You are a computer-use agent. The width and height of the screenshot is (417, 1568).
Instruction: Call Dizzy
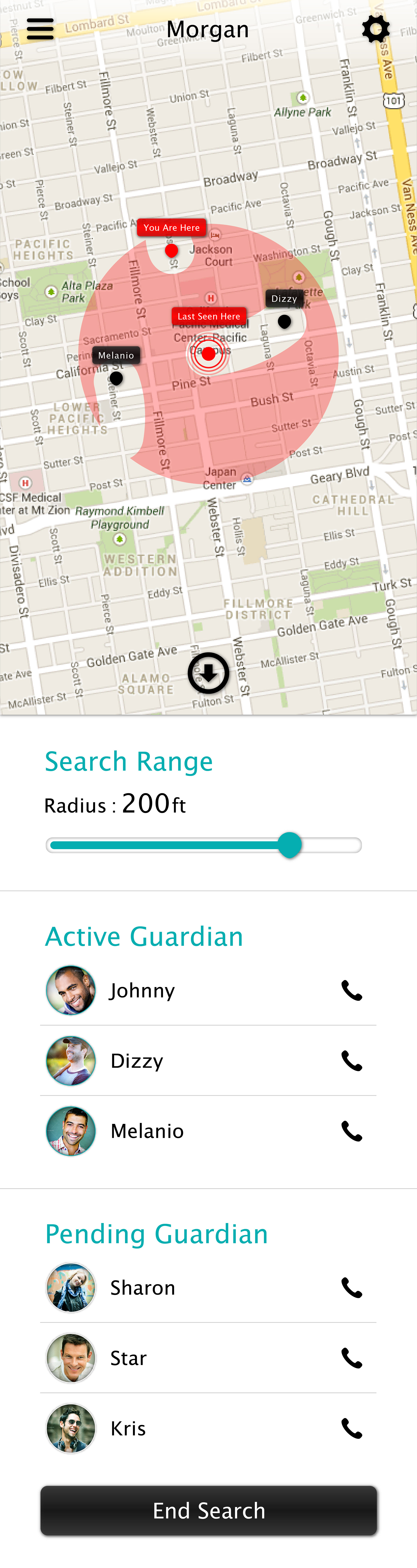pyautogui.click(x=351, y=1061)
